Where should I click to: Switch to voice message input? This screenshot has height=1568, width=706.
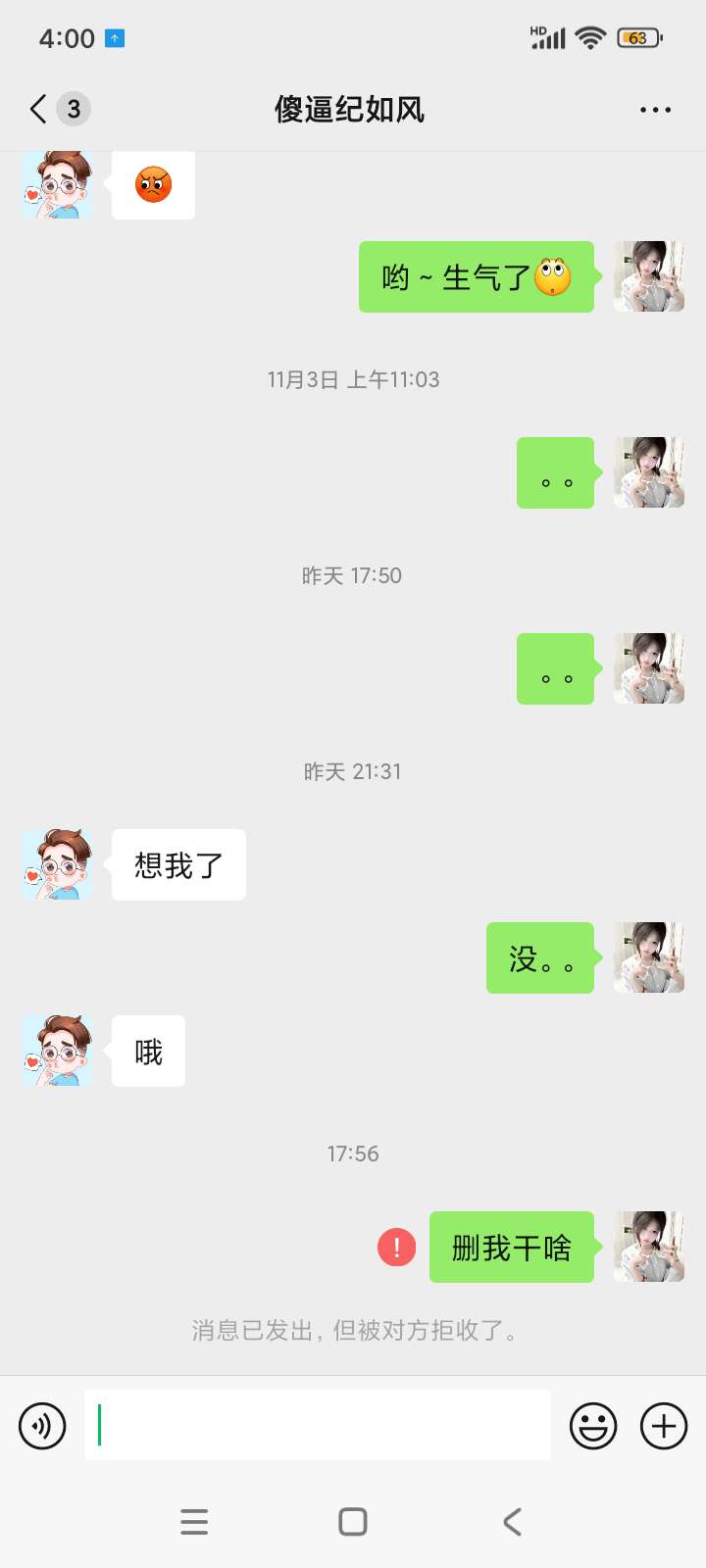point(42,1426)
